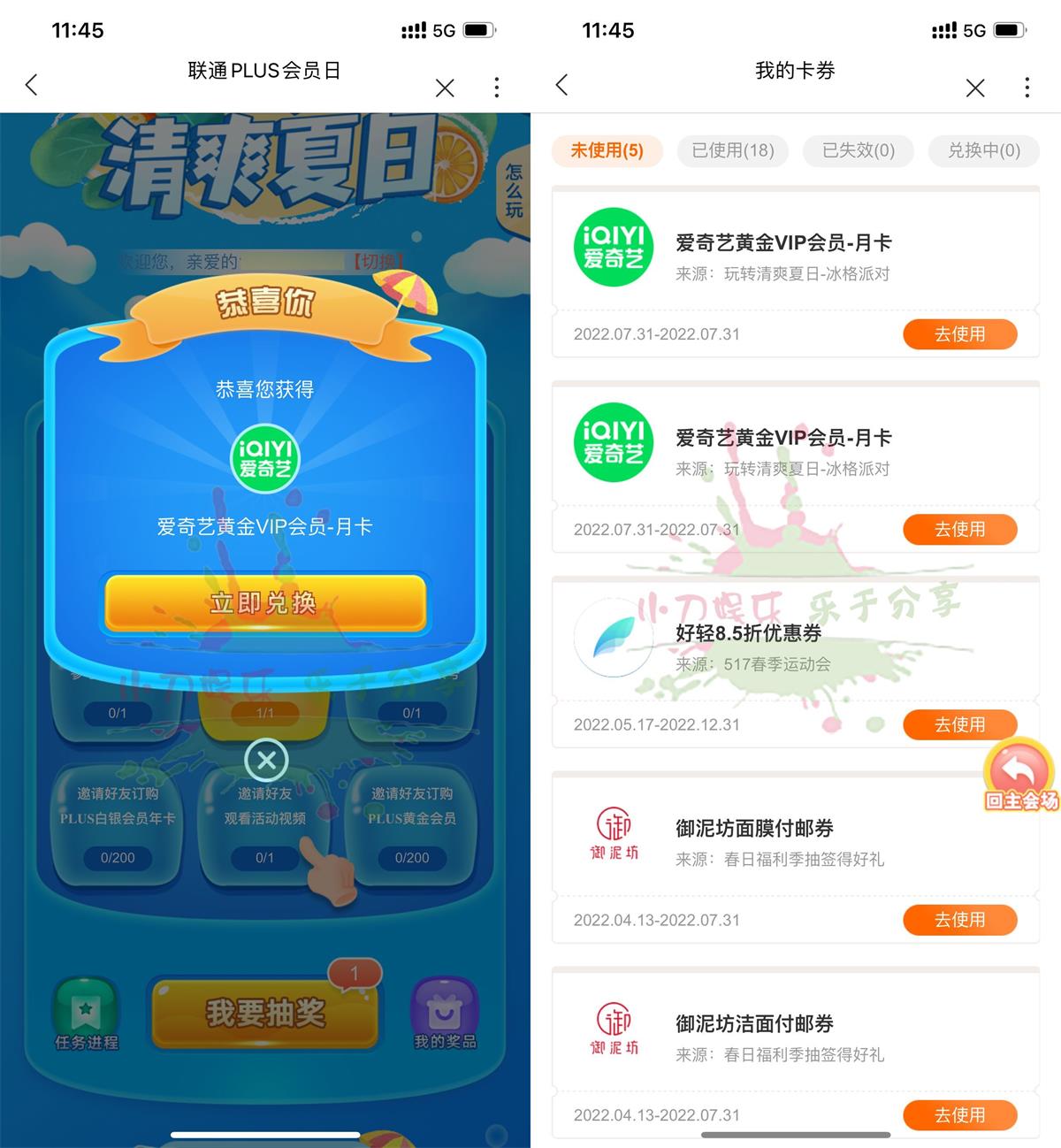Return via 回主会场 floating button

(1021, 778)
